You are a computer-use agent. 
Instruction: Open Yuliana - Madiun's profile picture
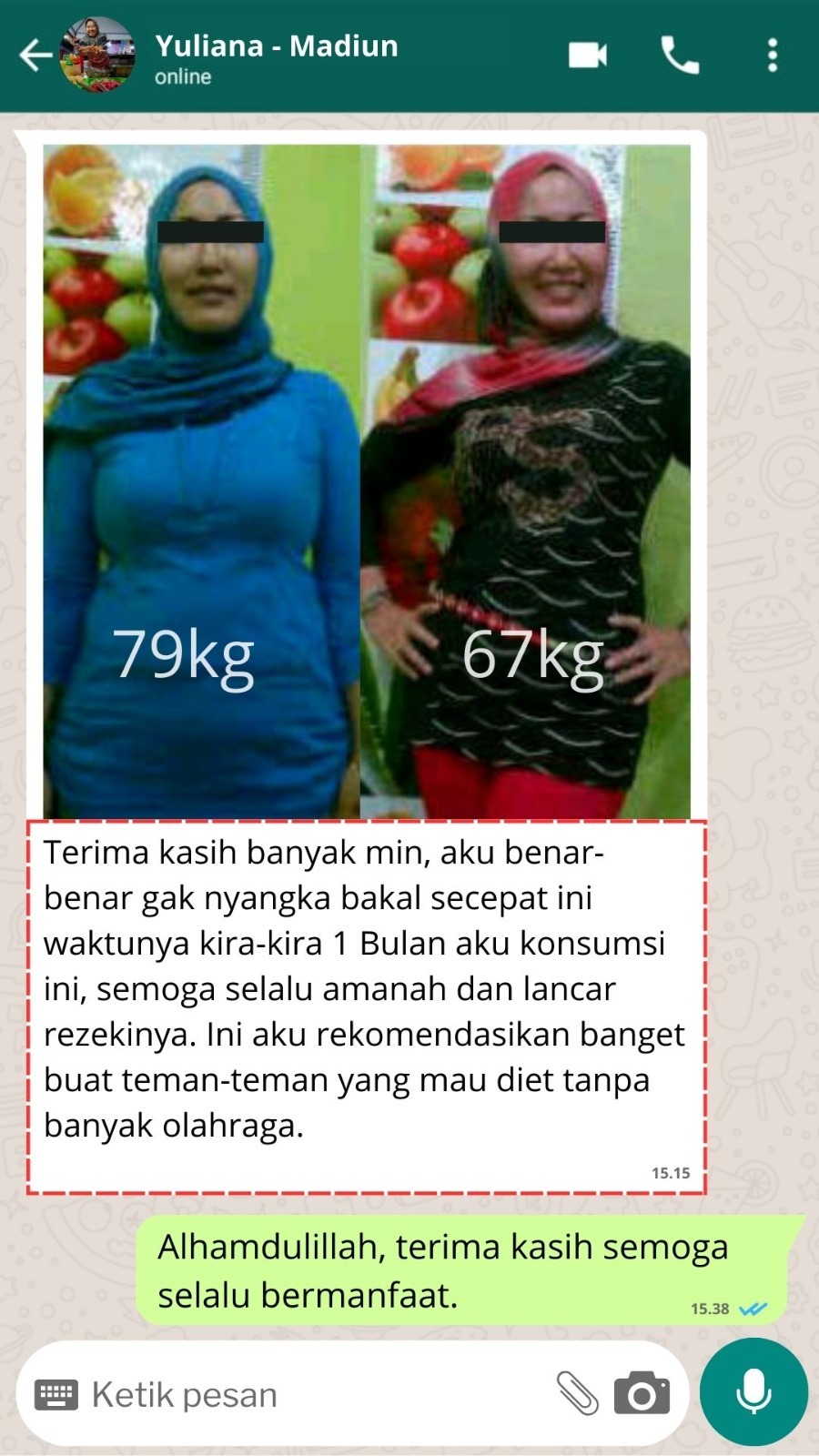coord(97,56)
